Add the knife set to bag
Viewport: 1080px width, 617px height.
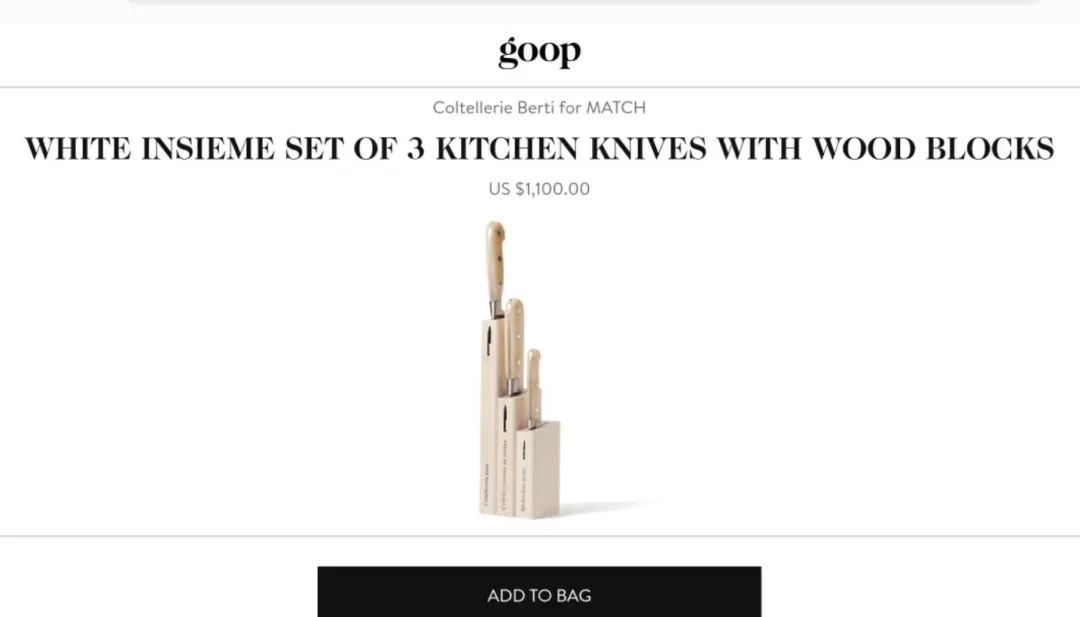(x=539, y=594)
